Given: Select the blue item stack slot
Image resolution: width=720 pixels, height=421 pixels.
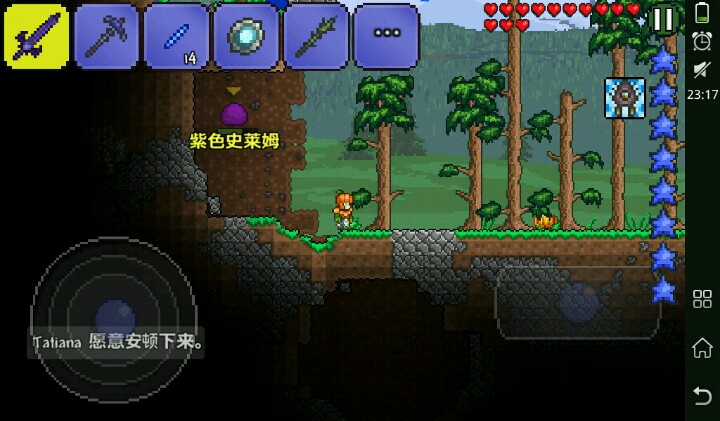Looking at the screenshot, I should coord(177,36).
